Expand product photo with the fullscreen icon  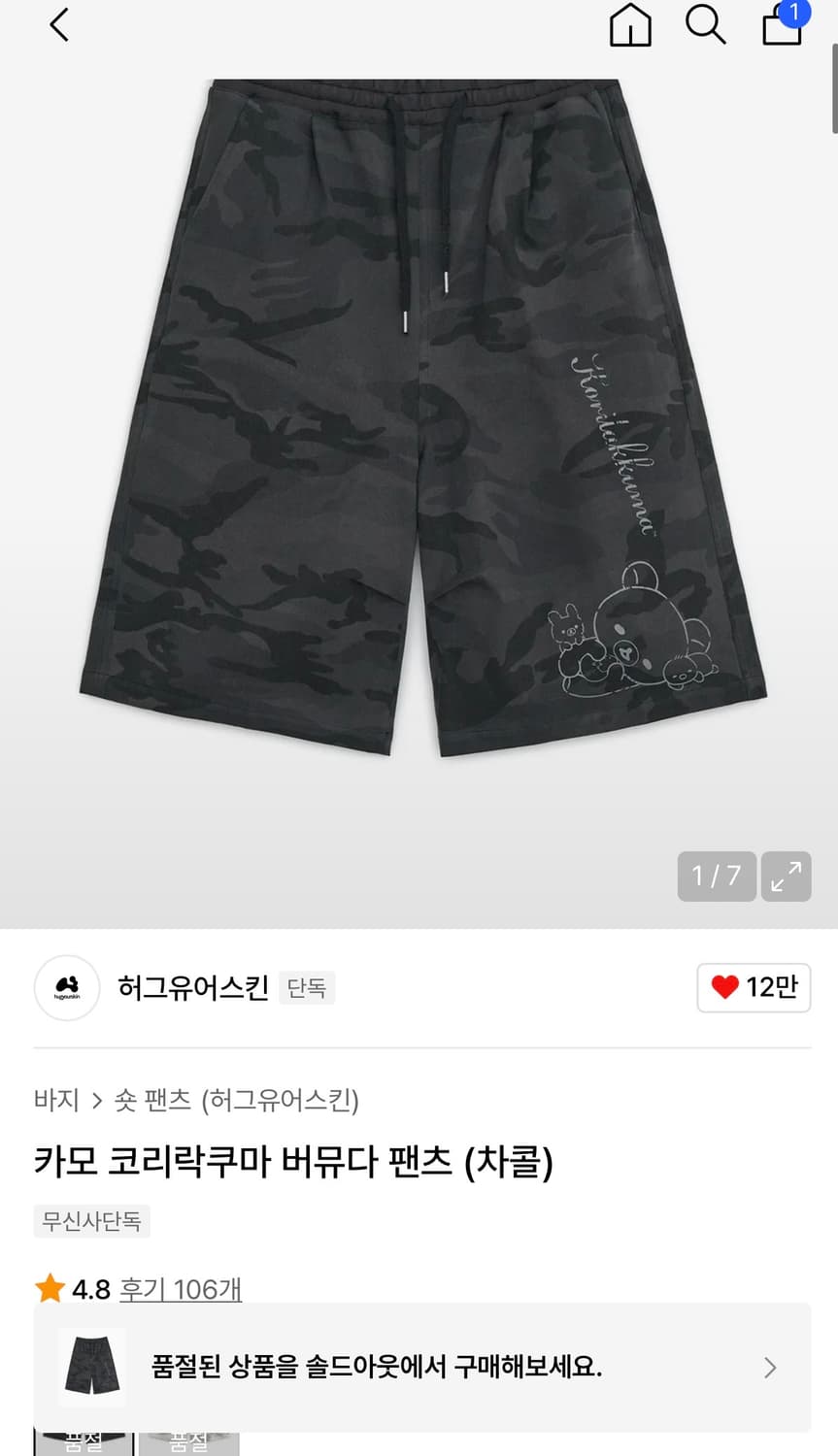(786, 876)
